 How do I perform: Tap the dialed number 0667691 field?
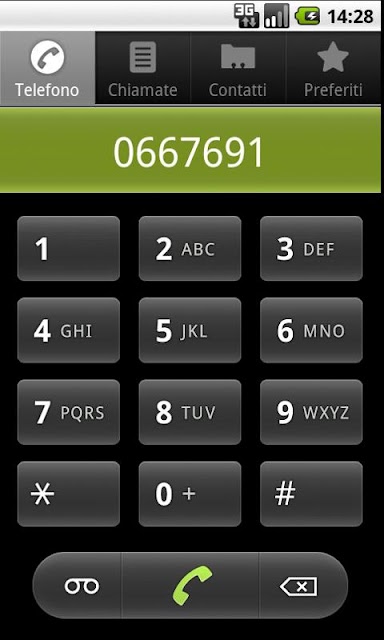pyautogui.click(x=190, y=150)
